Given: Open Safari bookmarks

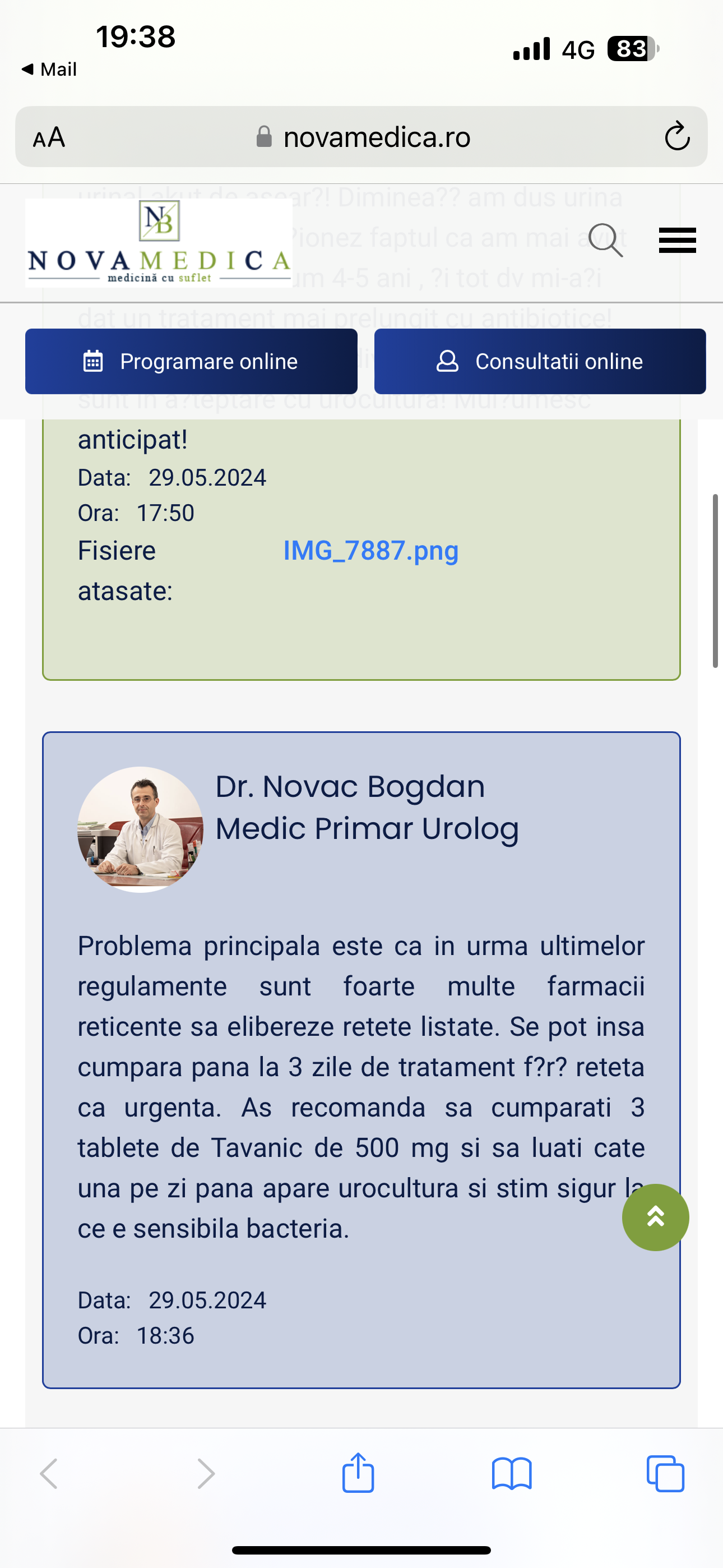Looking at the screenshot, I should (x=512, y=1474).
